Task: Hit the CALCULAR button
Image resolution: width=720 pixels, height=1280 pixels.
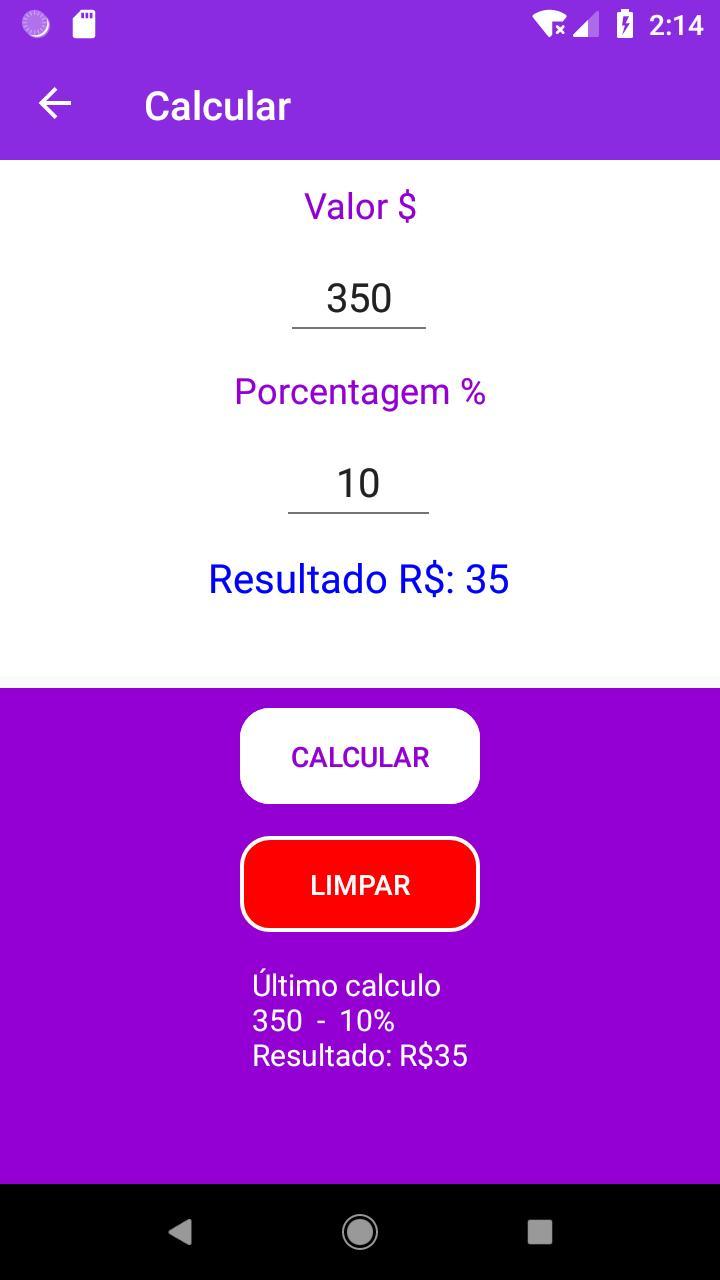Action: [360, 756]
